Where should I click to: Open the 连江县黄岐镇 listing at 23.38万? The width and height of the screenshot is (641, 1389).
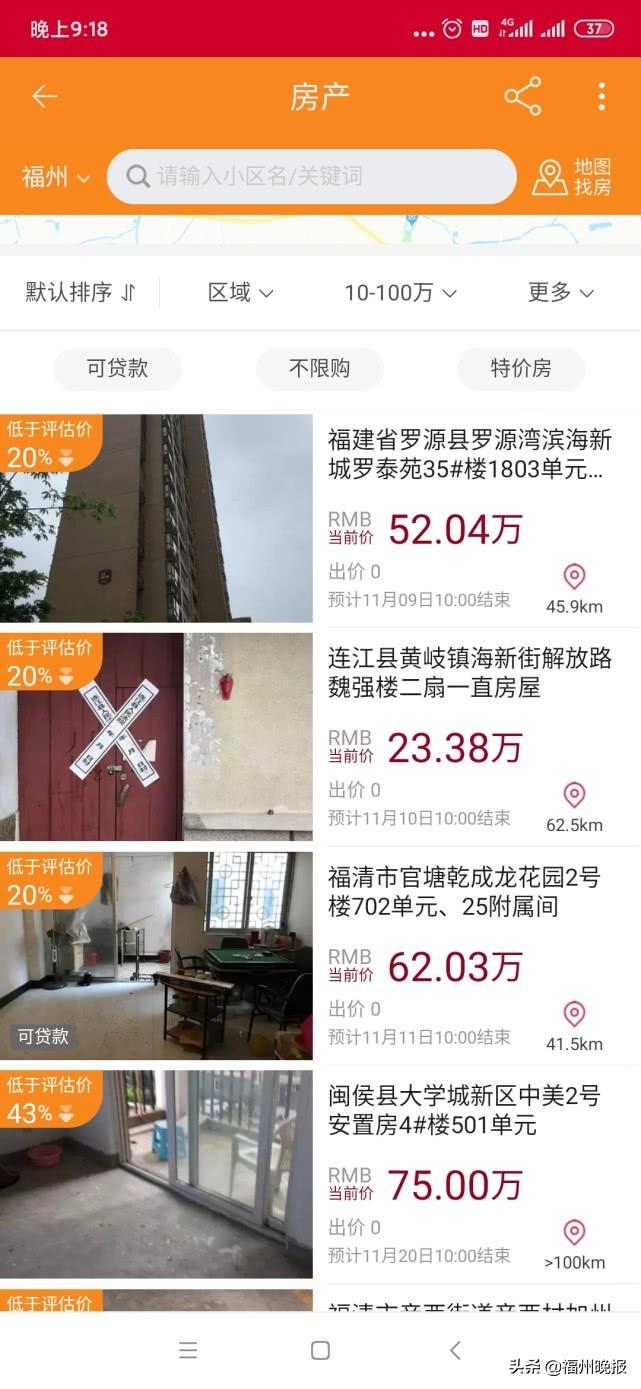tap(320, 737)
